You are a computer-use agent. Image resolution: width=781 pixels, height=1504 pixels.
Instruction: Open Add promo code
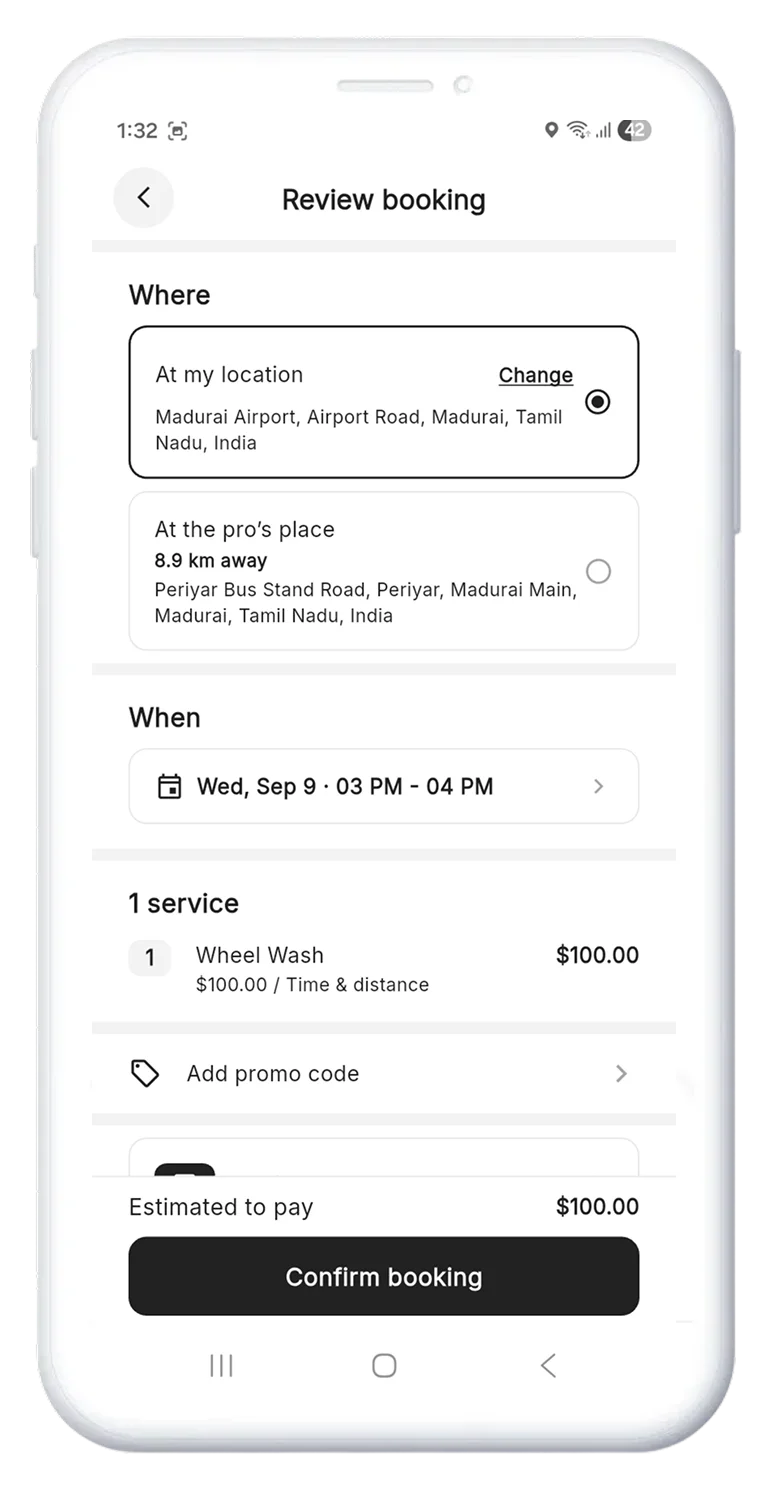coord(384,1073)
